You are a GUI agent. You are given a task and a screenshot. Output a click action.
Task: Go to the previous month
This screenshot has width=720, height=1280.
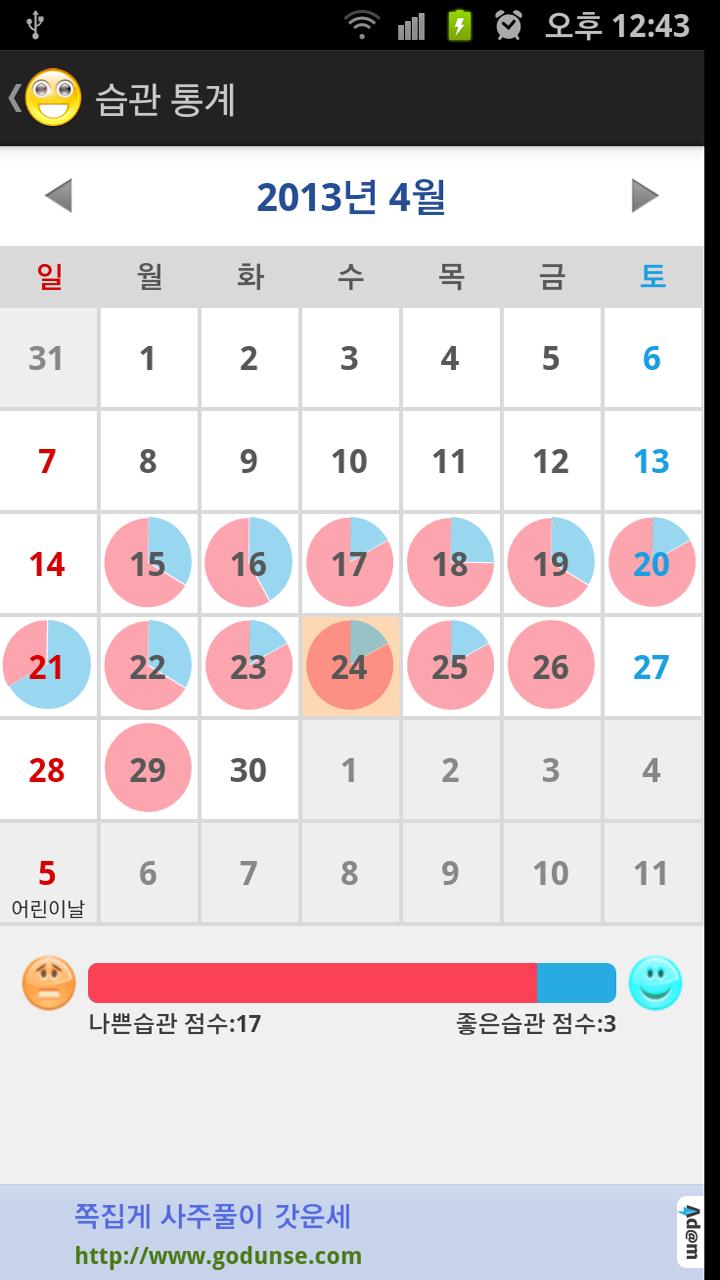[x=58, y=196]
